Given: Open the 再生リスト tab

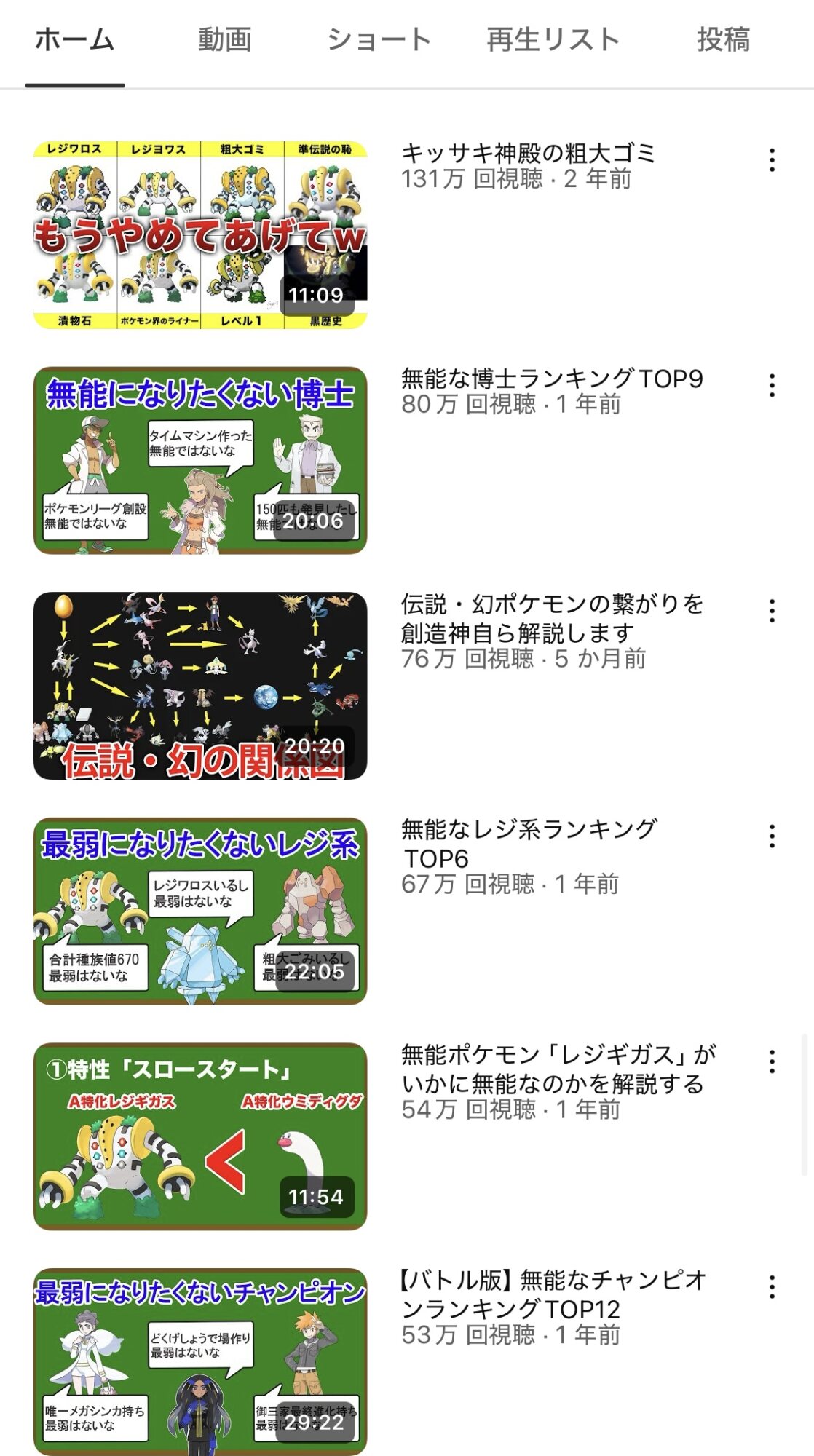Looking at the screenshot, I should pyautogui.click(x=553, y=40).
